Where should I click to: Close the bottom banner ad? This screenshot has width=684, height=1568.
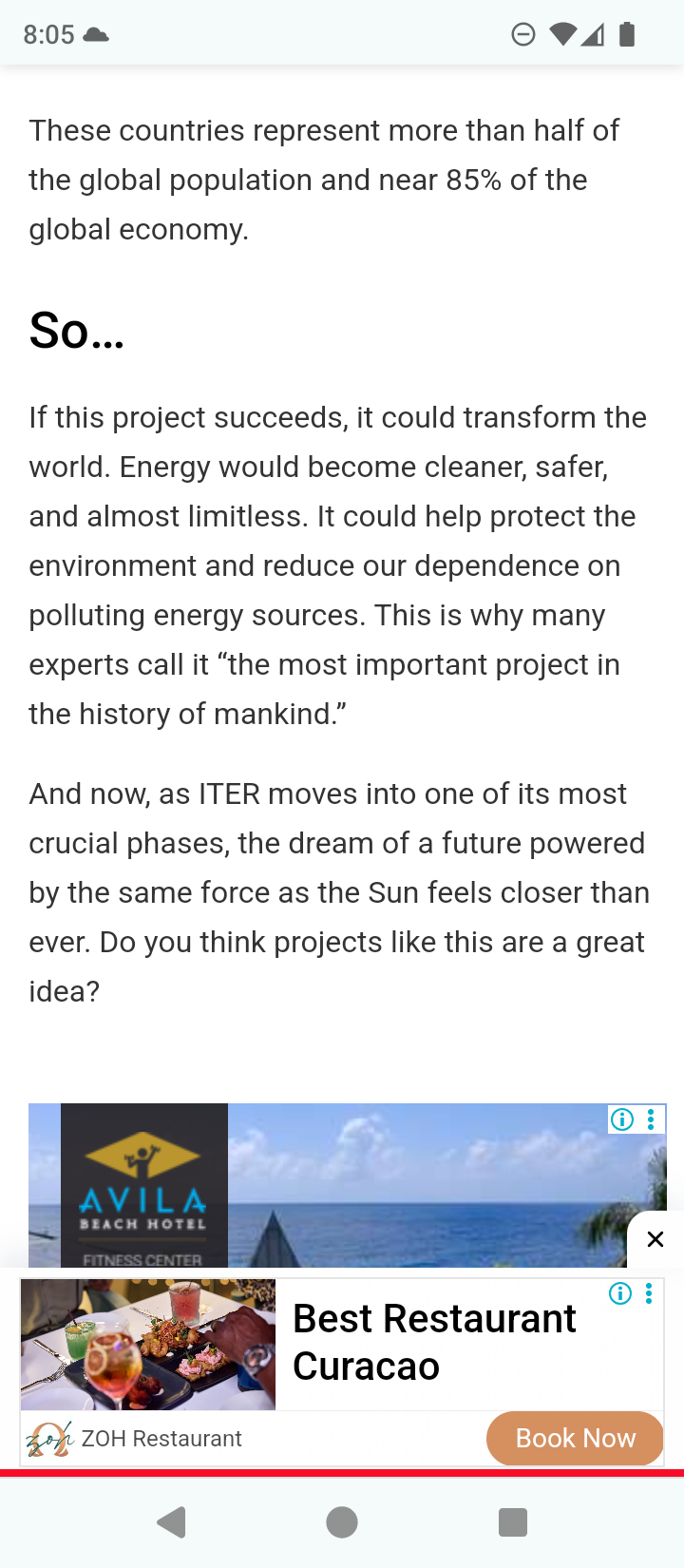coord(655,1239)
